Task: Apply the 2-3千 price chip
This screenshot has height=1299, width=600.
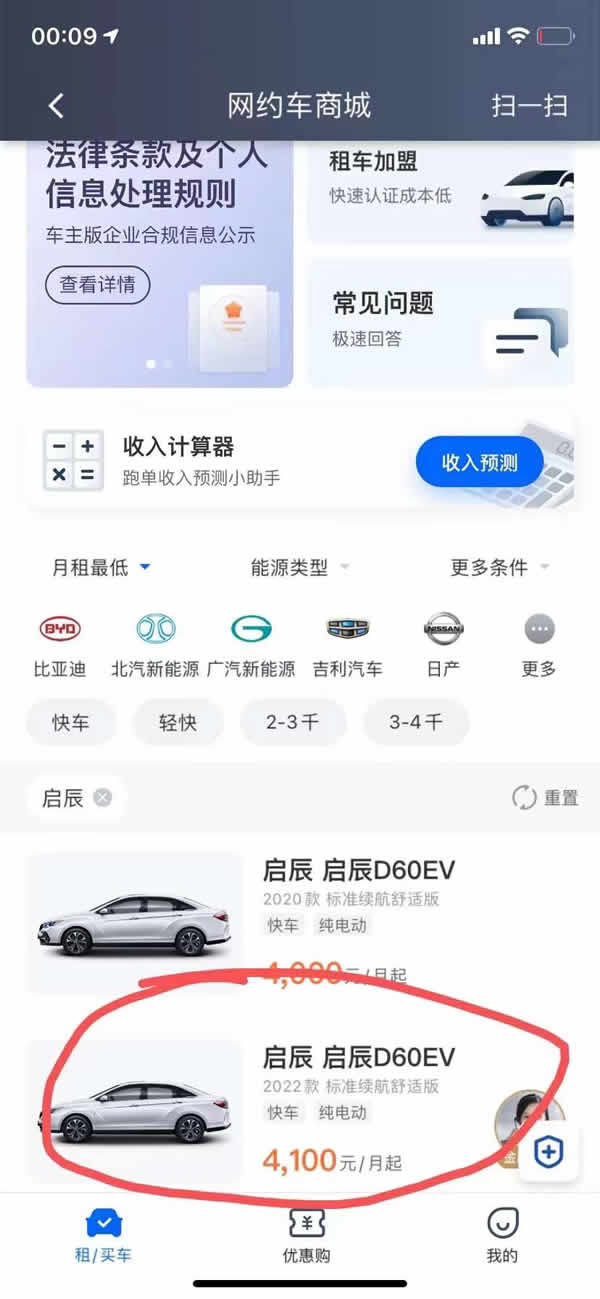Action: point(292,722)
